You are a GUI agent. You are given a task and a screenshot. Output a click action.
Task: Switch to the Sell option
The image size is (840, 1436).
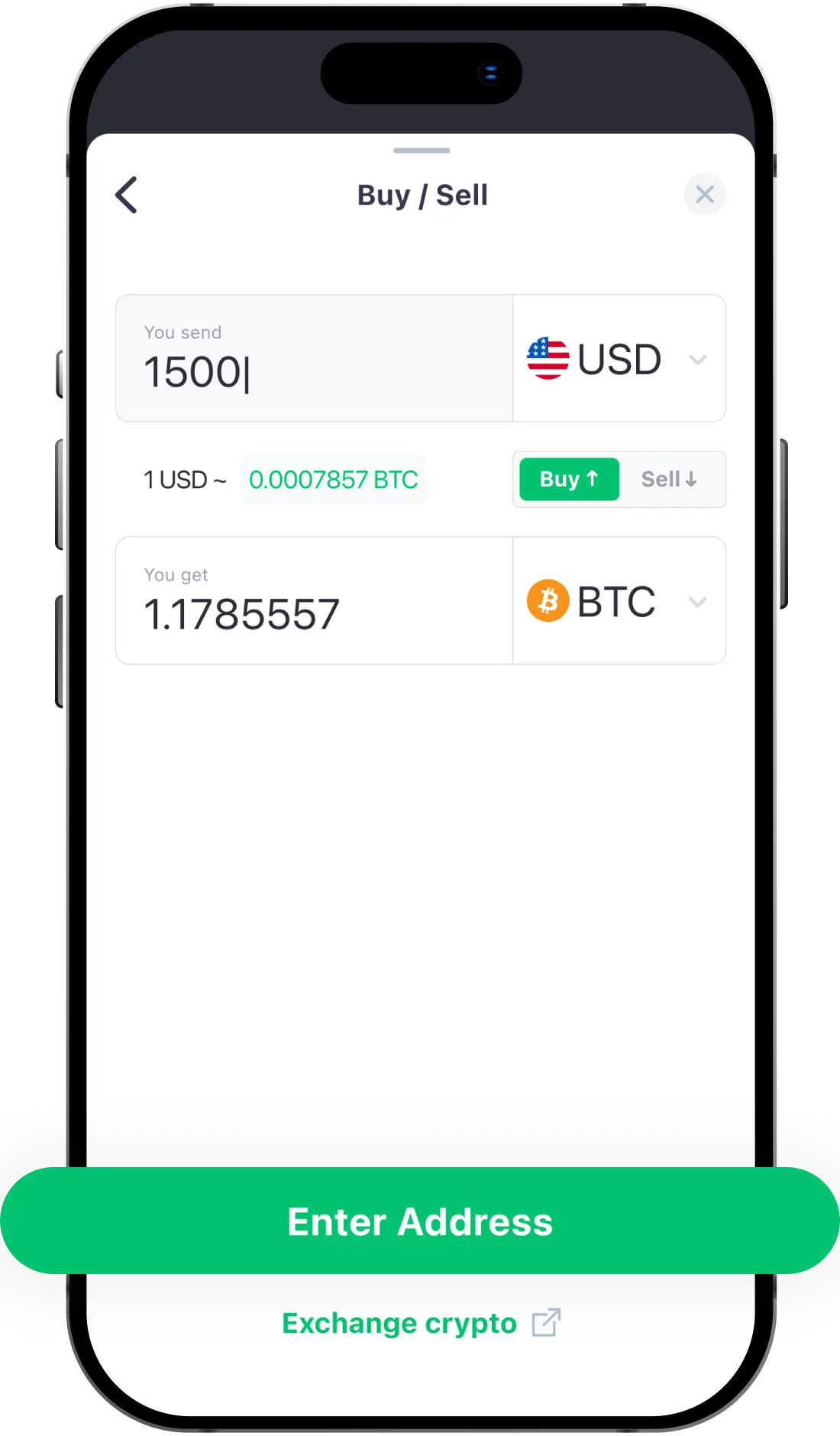[x=669, y=479]
